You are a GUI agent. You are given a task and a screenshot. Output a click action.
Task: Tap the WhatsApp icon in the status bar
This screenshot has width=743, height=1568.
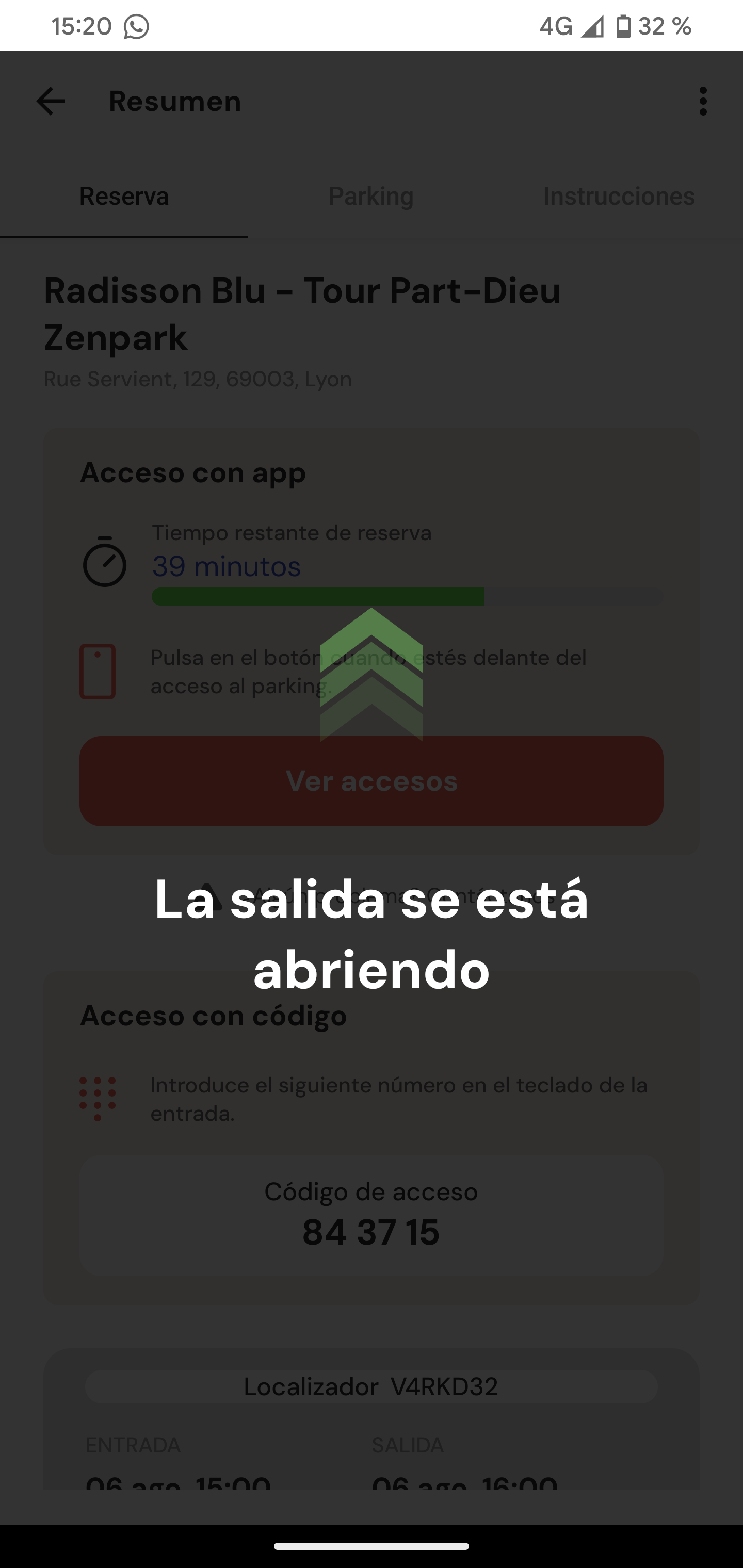click(x=136, y=26)
